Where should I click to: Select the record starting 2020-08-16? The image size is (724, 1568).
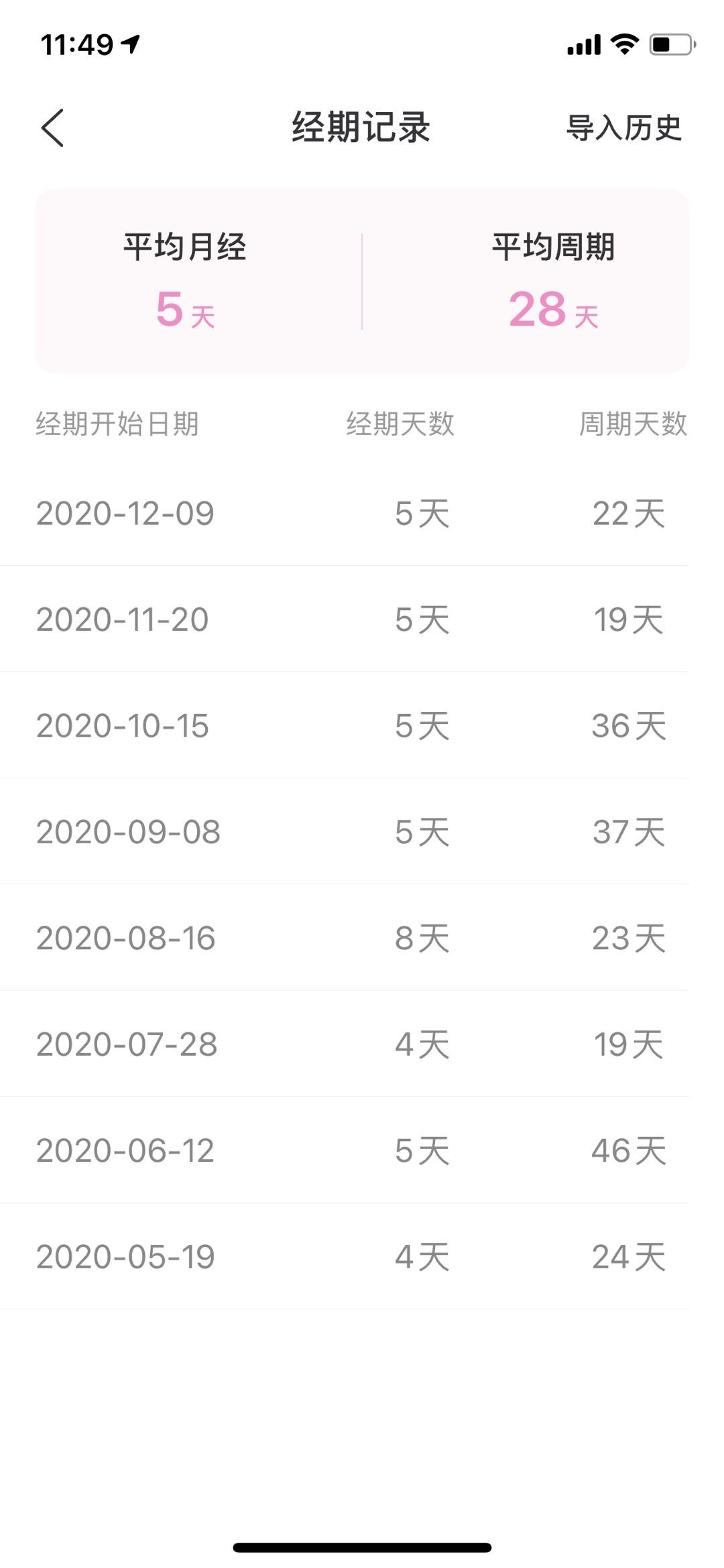click(125, 937)
